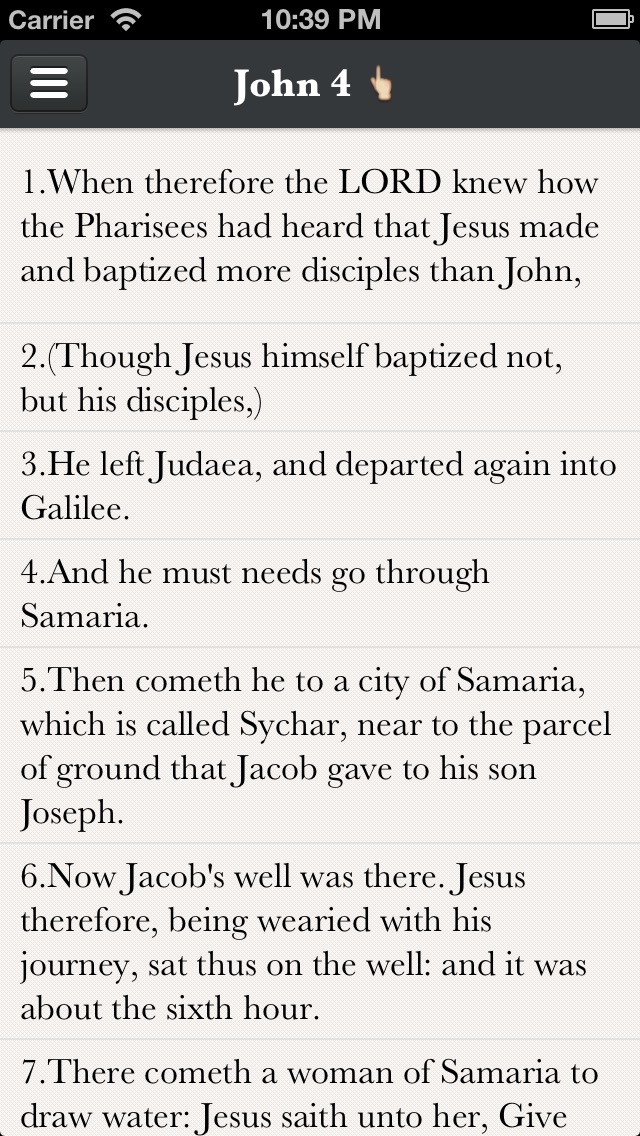Select verse 2 about Jesus baptizing not
This screenshot has height=1136, width=640.
click(320, 377)
